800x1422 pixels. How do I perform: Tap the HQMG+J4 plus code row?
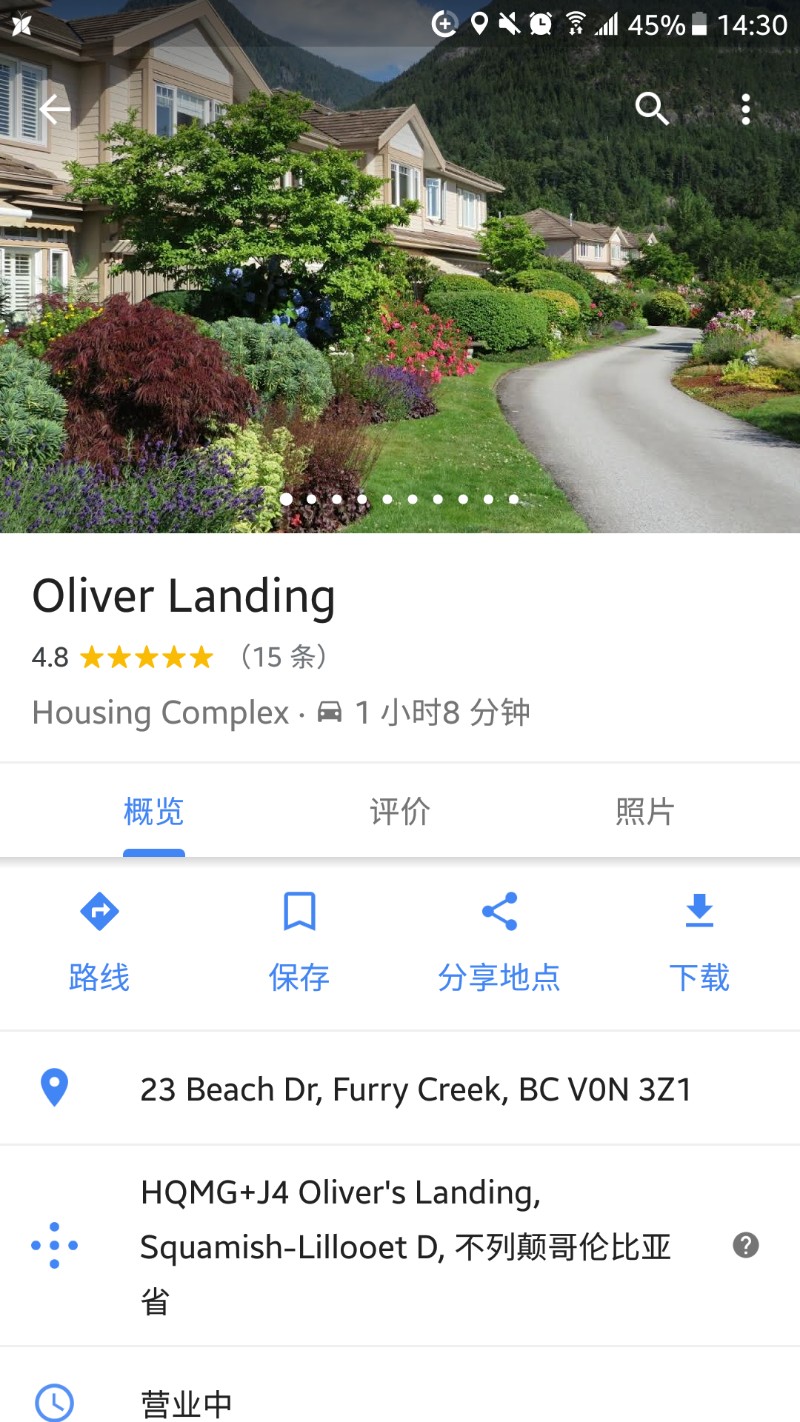click(x=400, y=1246)
